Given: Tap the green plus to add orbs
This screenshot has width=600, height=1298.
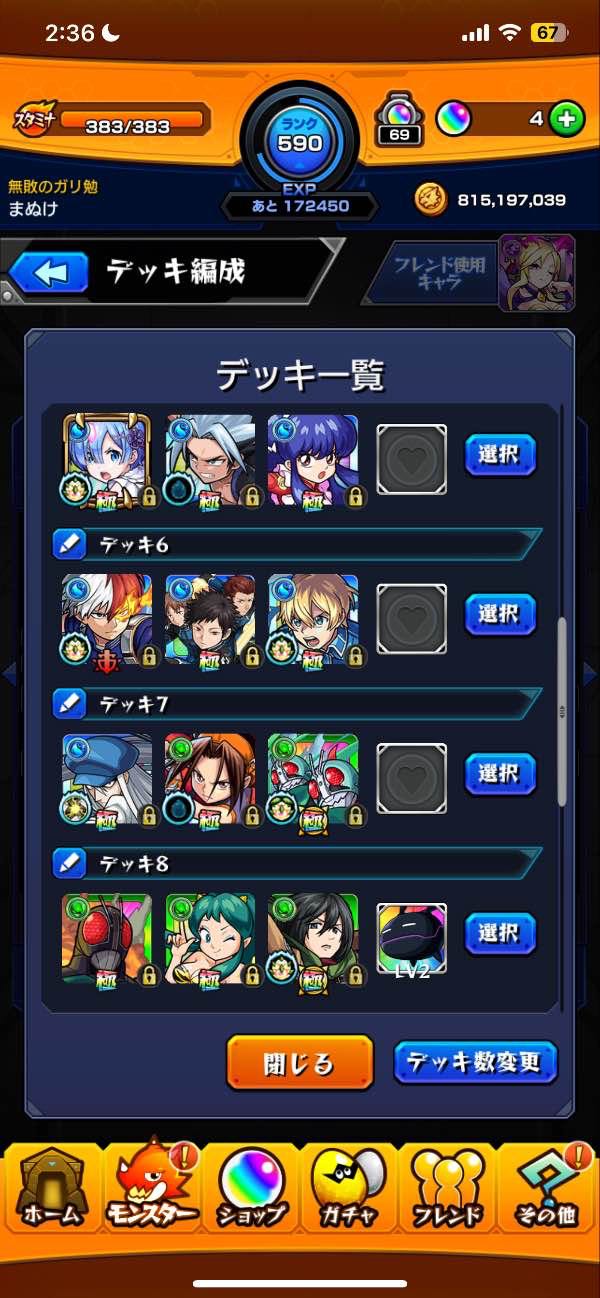Looking at the screenshot, I should point(566,119).
